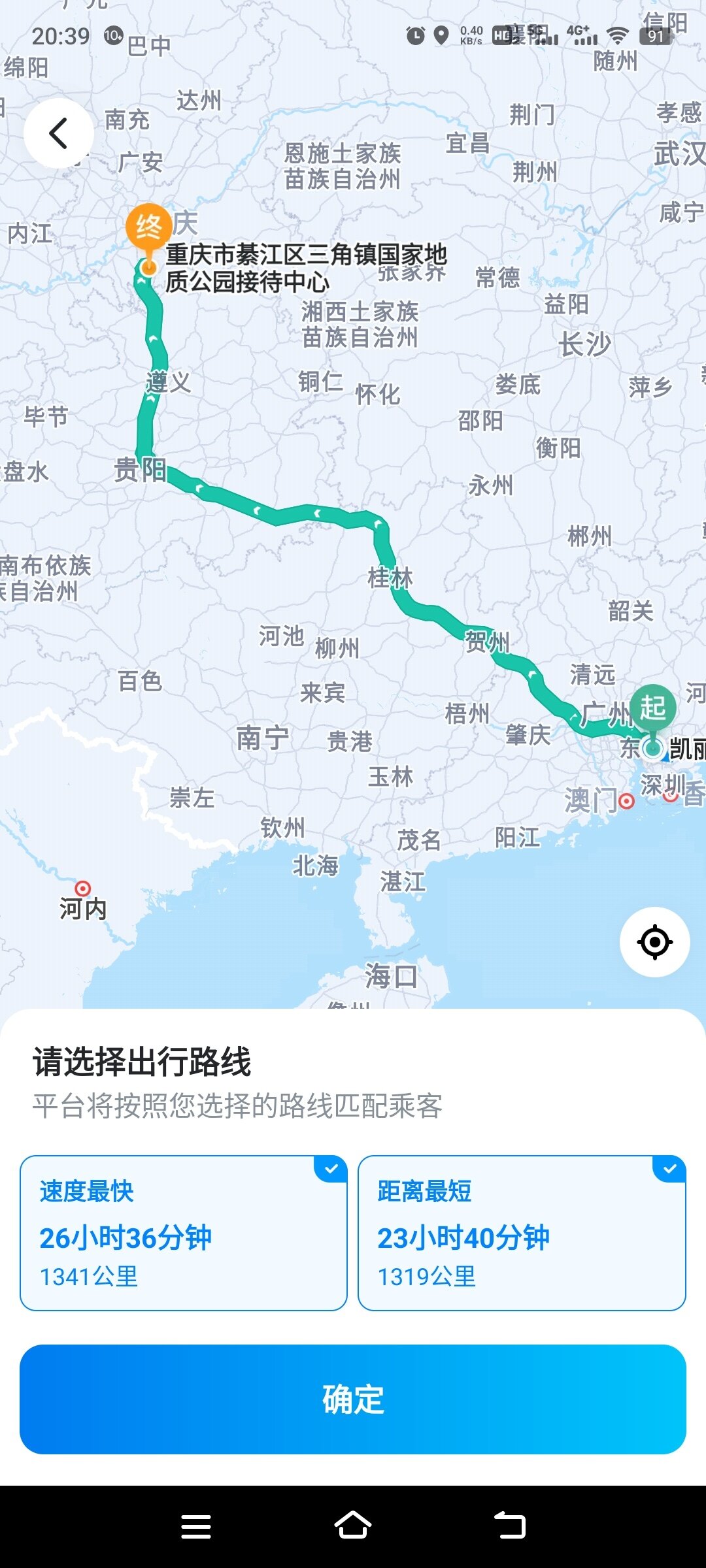Go to the phone home screen
This screenshot has width=706, height=1568.
[x=353, y=1527]
